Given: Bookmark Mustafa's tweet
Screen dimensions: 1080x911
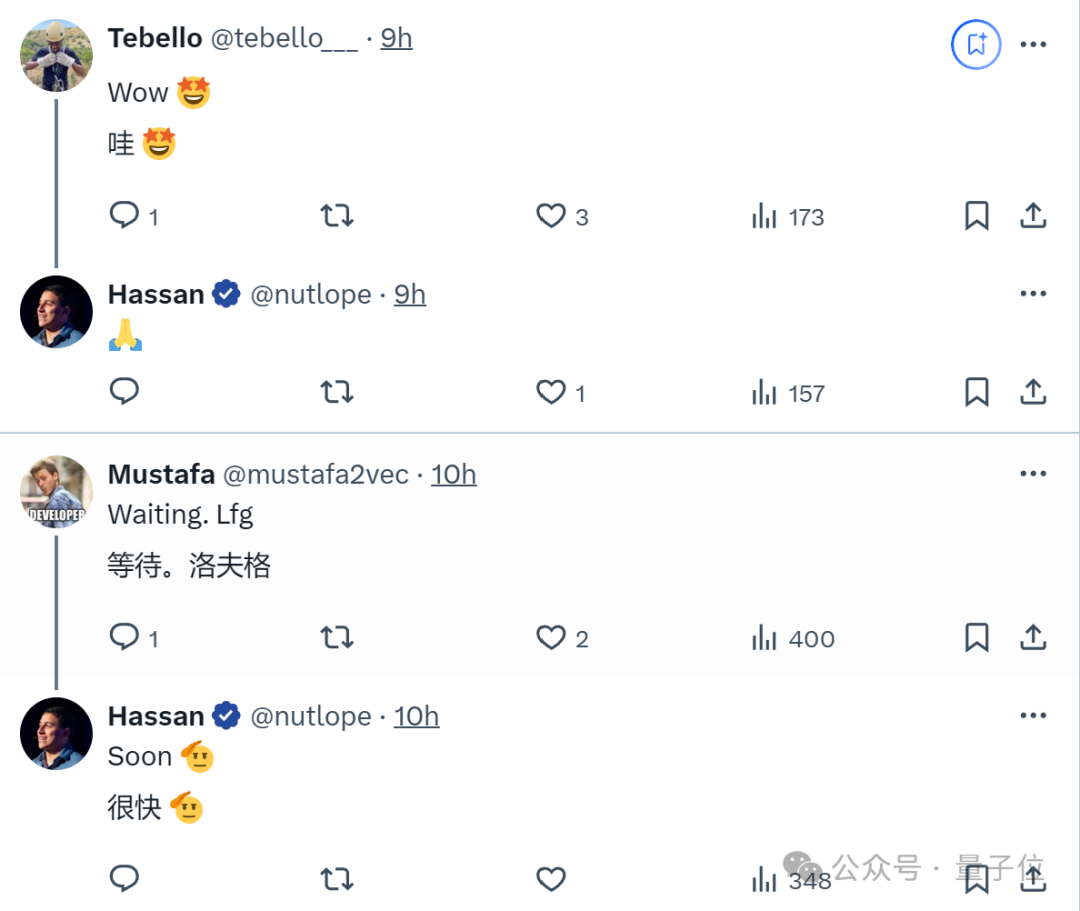Looking at the screenshot, I should pos(976,637).
